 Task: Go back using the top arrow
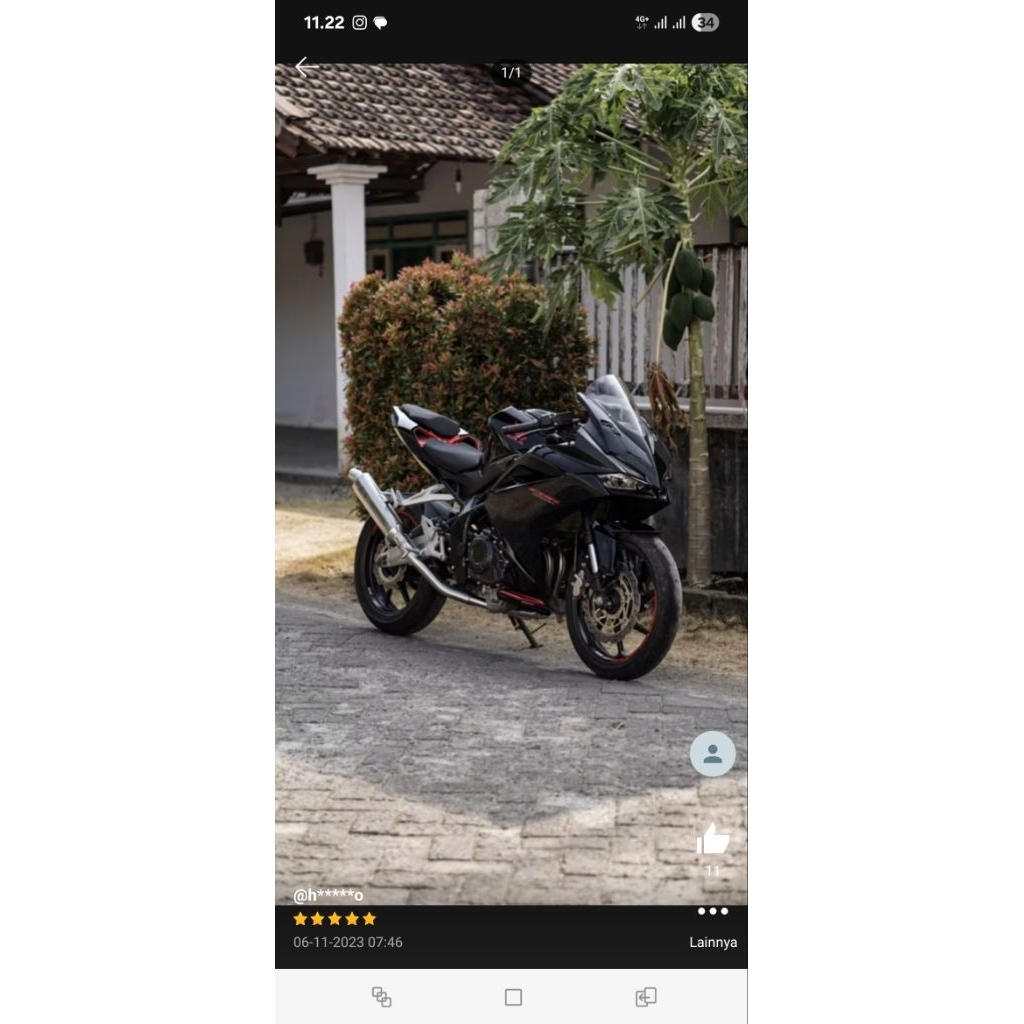305,67
